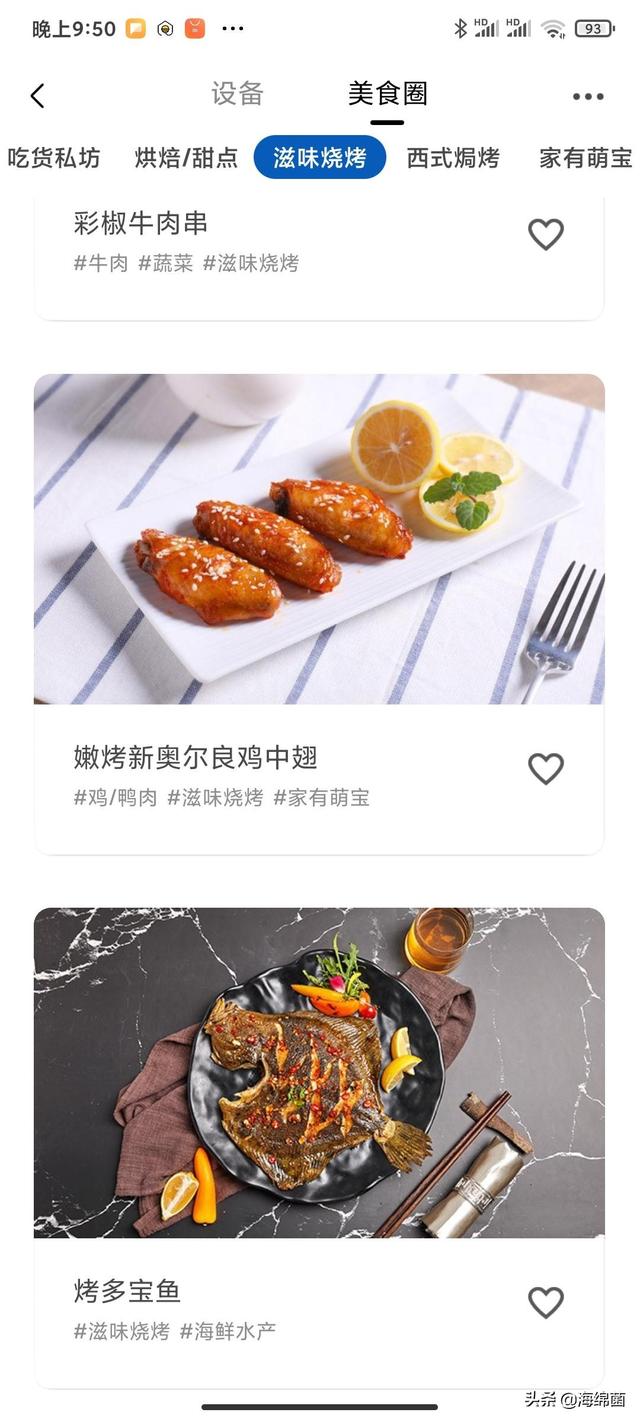
Task: Favorite the 嫩烤新奥尔良鸡中翅 recipe
Action: [546, 769]
